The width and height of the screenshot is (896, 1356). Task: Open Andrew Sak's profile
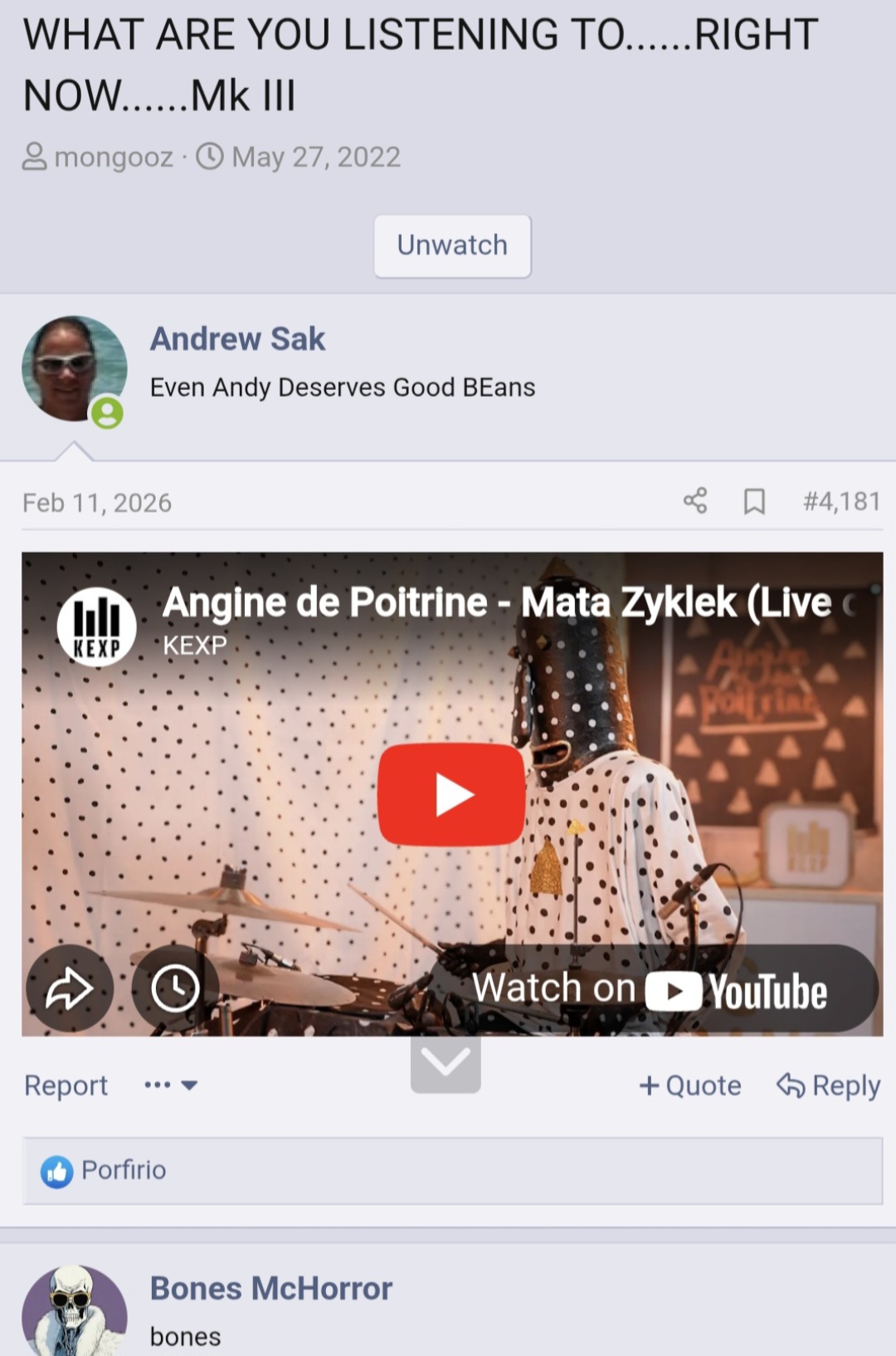237,339
